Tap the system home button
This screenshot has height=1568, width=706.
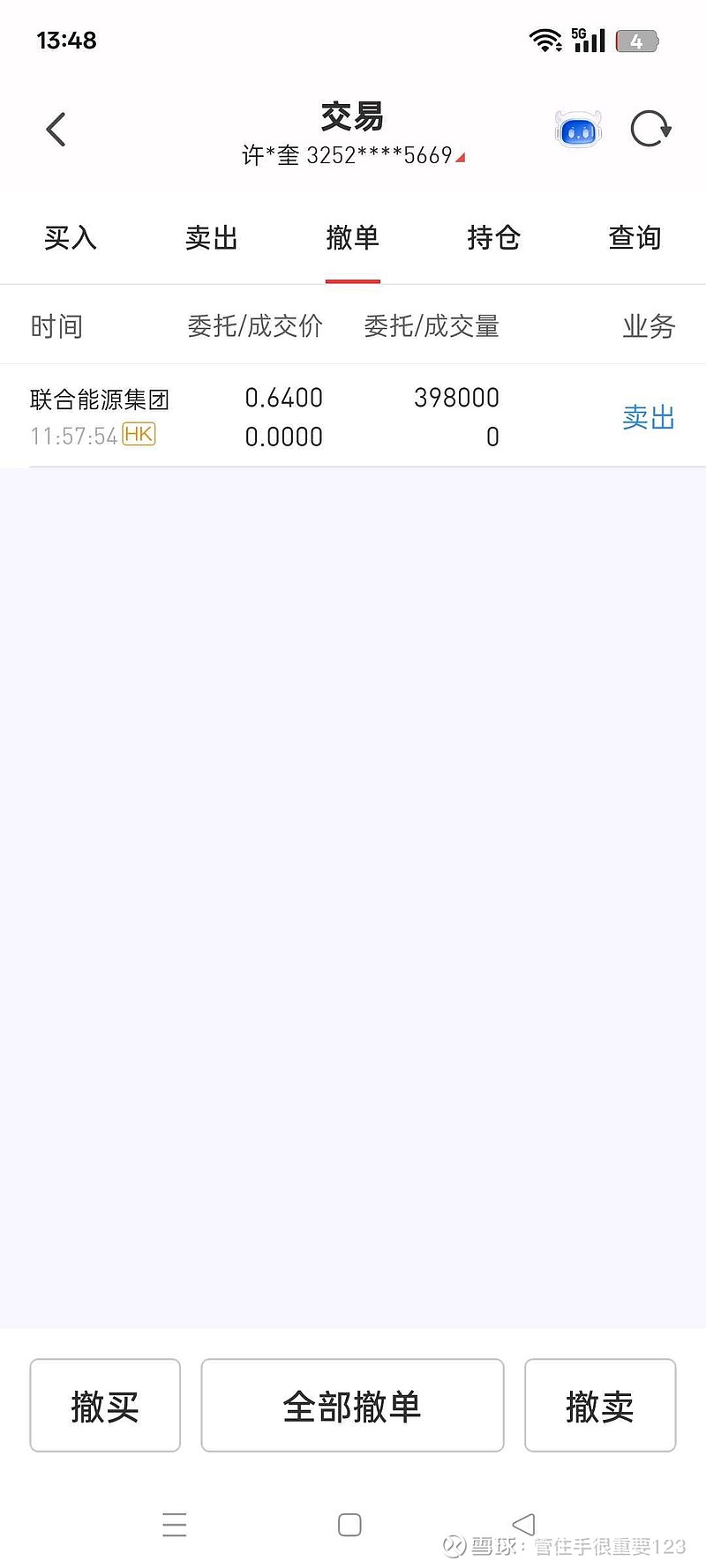(349, 1525)
